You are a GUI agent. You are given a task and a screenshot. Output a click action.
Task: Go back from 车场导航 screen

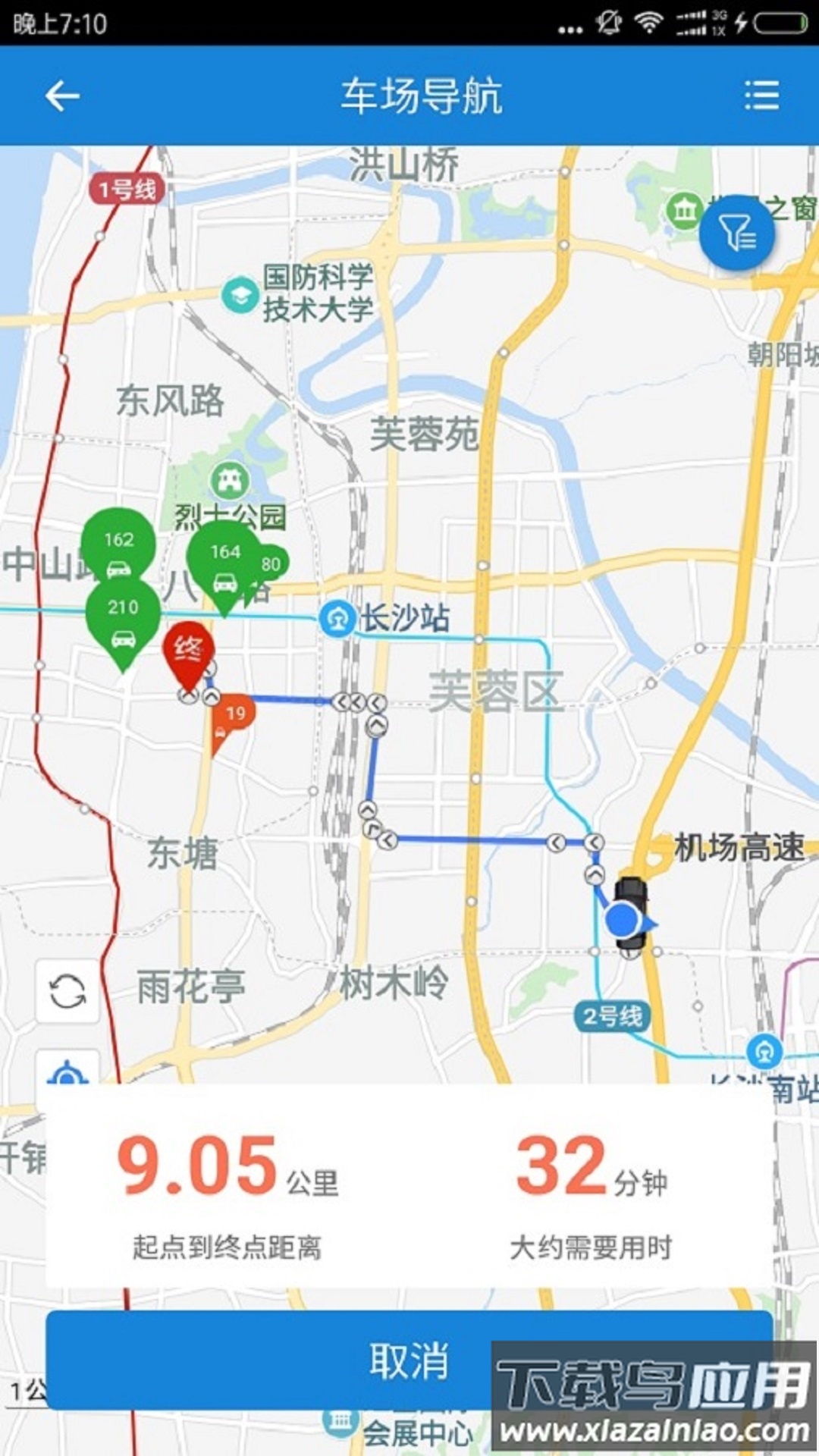click(62, 96)
